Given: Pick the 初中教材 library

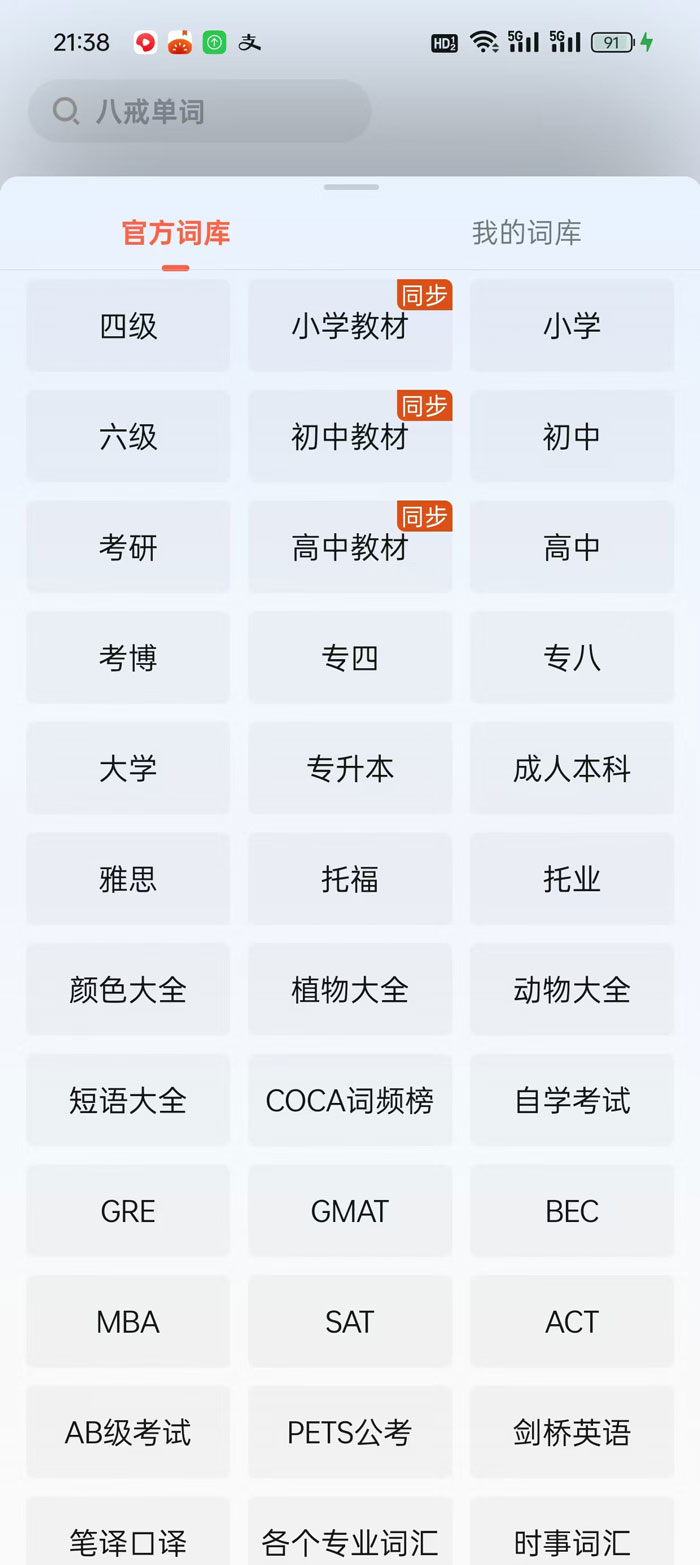Looking at the screenshot, I should point(350,437).
